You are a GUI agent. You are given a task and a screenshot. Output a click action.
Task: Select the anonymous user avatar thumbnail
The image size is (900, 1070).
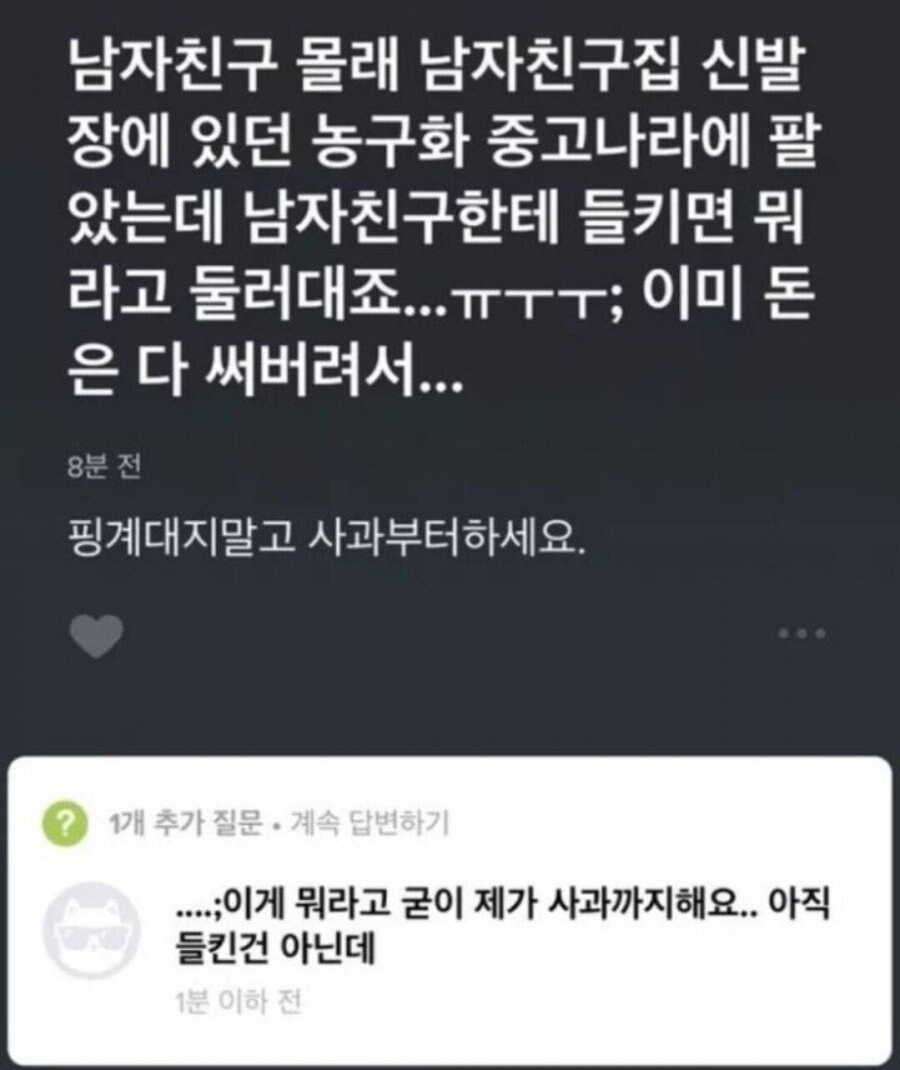(x=93, y=931)
